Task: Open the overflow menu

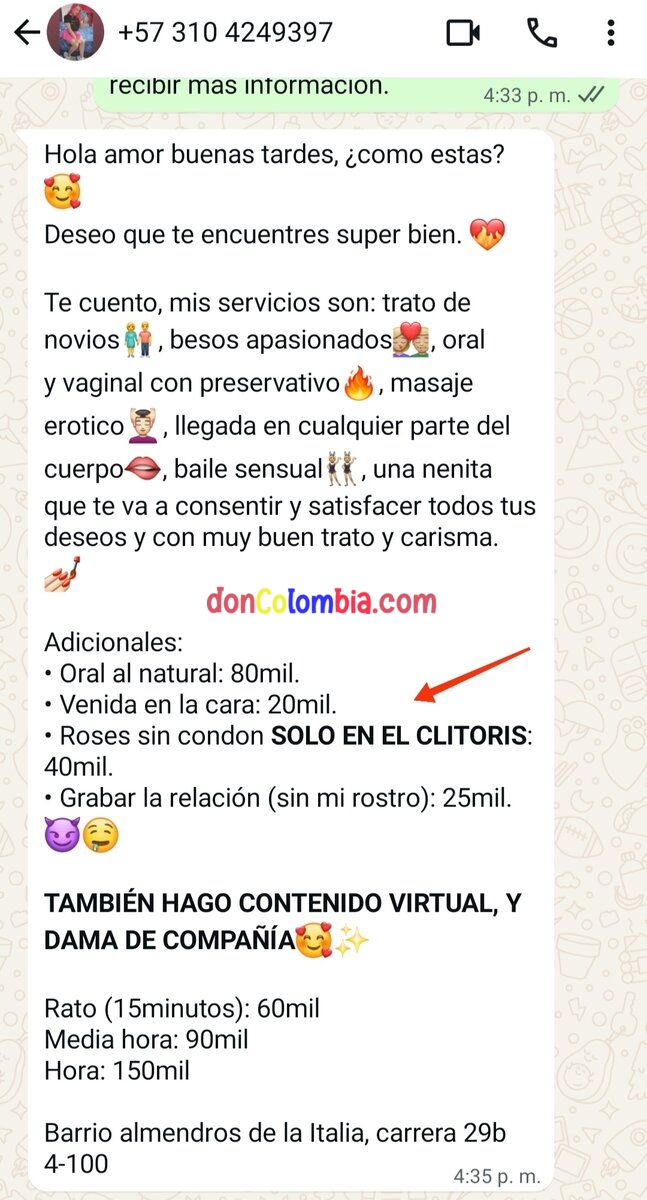Action: (611, 33)
